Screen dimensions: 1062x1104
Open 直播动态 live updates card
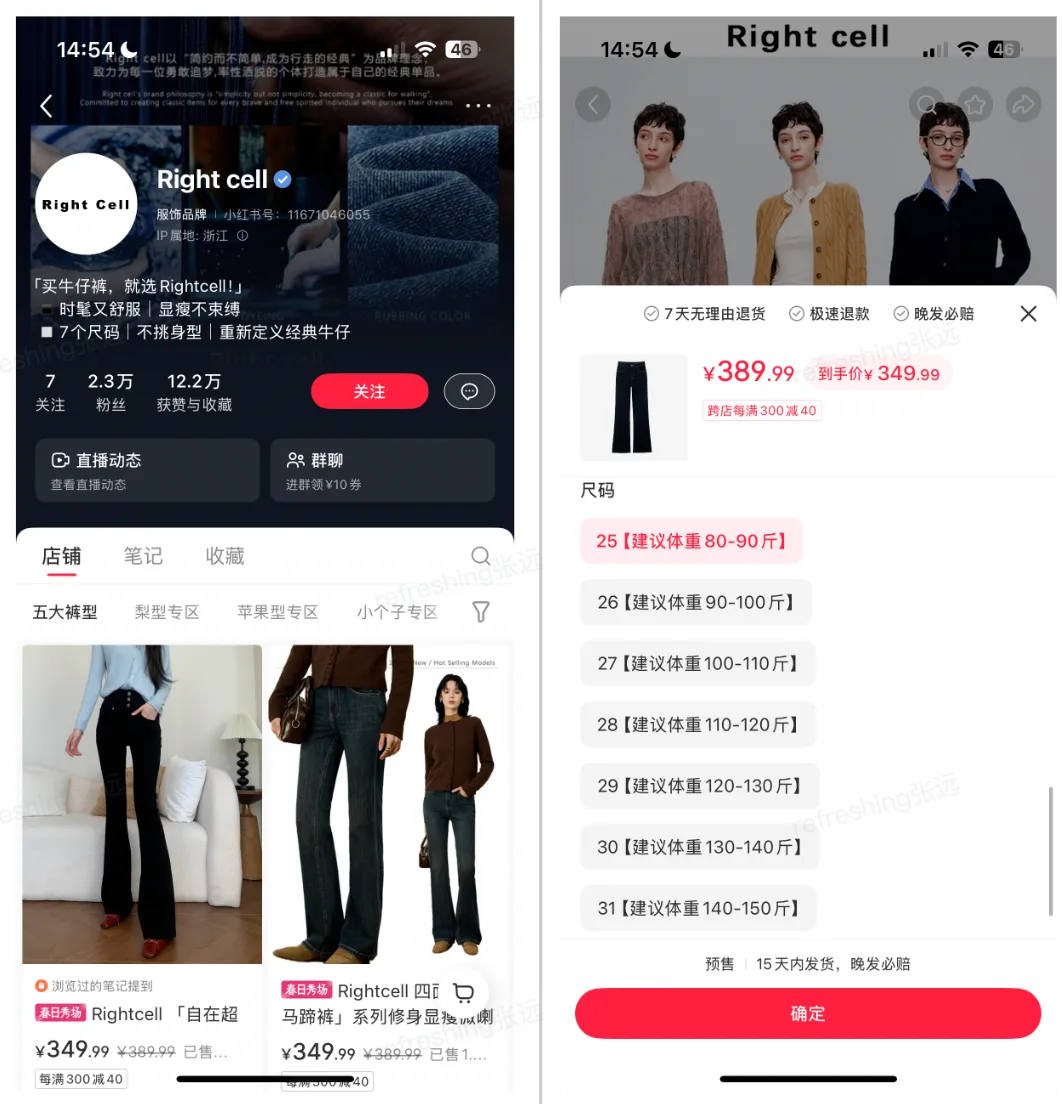147,470
